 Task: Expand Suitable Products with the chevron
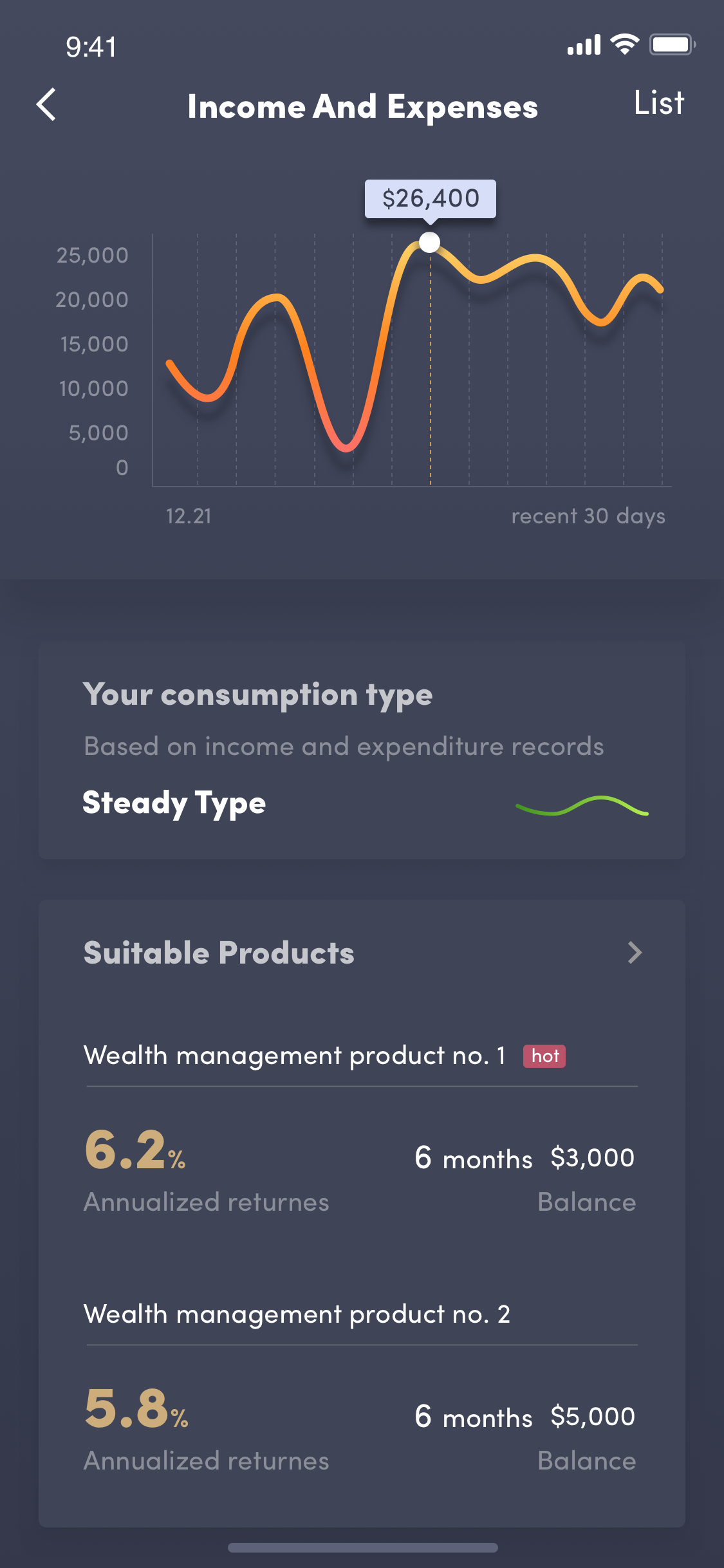pyautogui.click(x=635, y=953)
